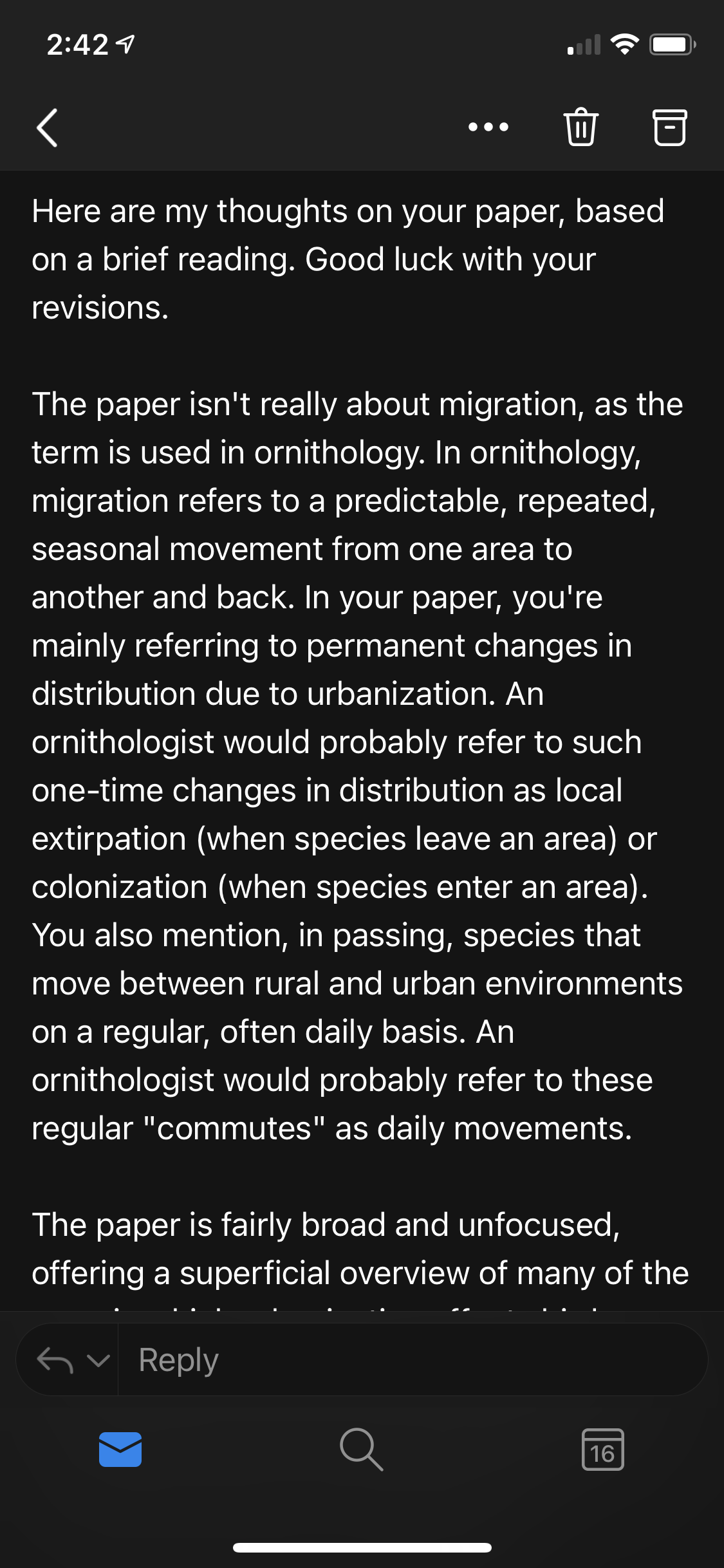Tap the Reply field to respond
The image size is (724, 1568).
412,1359
